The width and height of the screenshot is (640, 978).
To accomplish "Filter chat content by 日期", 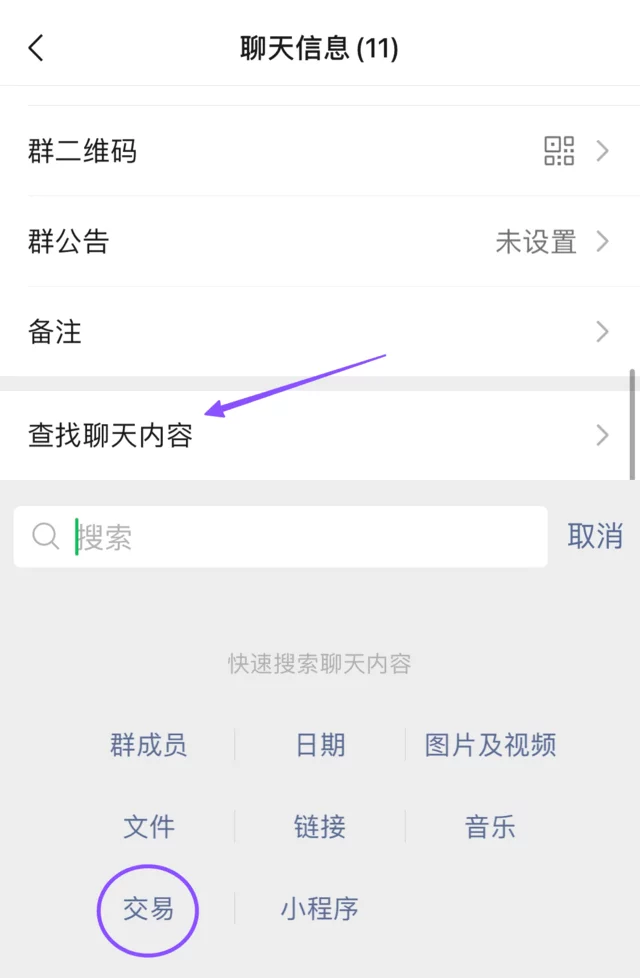I will [320, 745].
